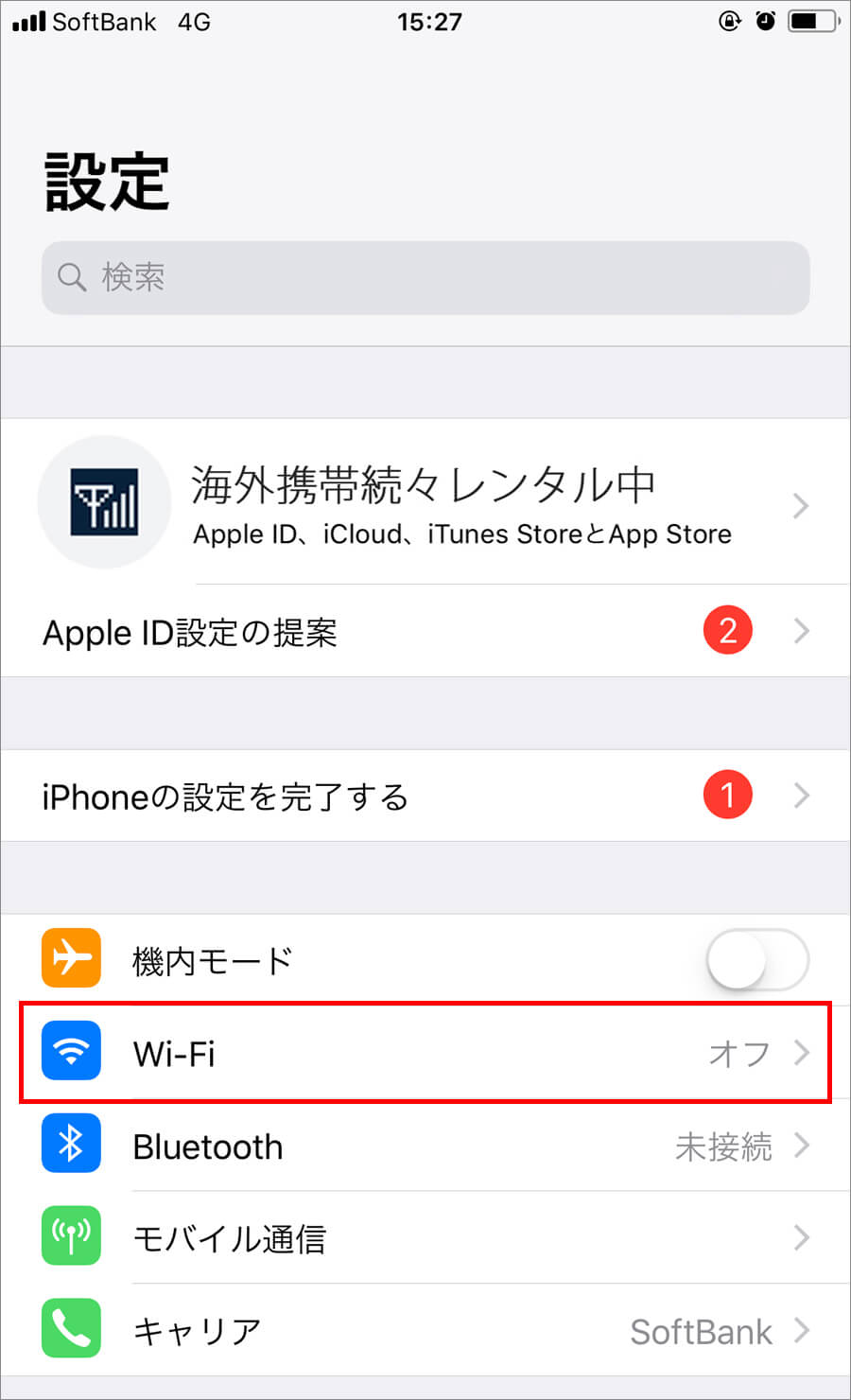Select the green mobile data antenna icon
The width and height of the screenshot is (851, 1400).
click(71, 1236)
